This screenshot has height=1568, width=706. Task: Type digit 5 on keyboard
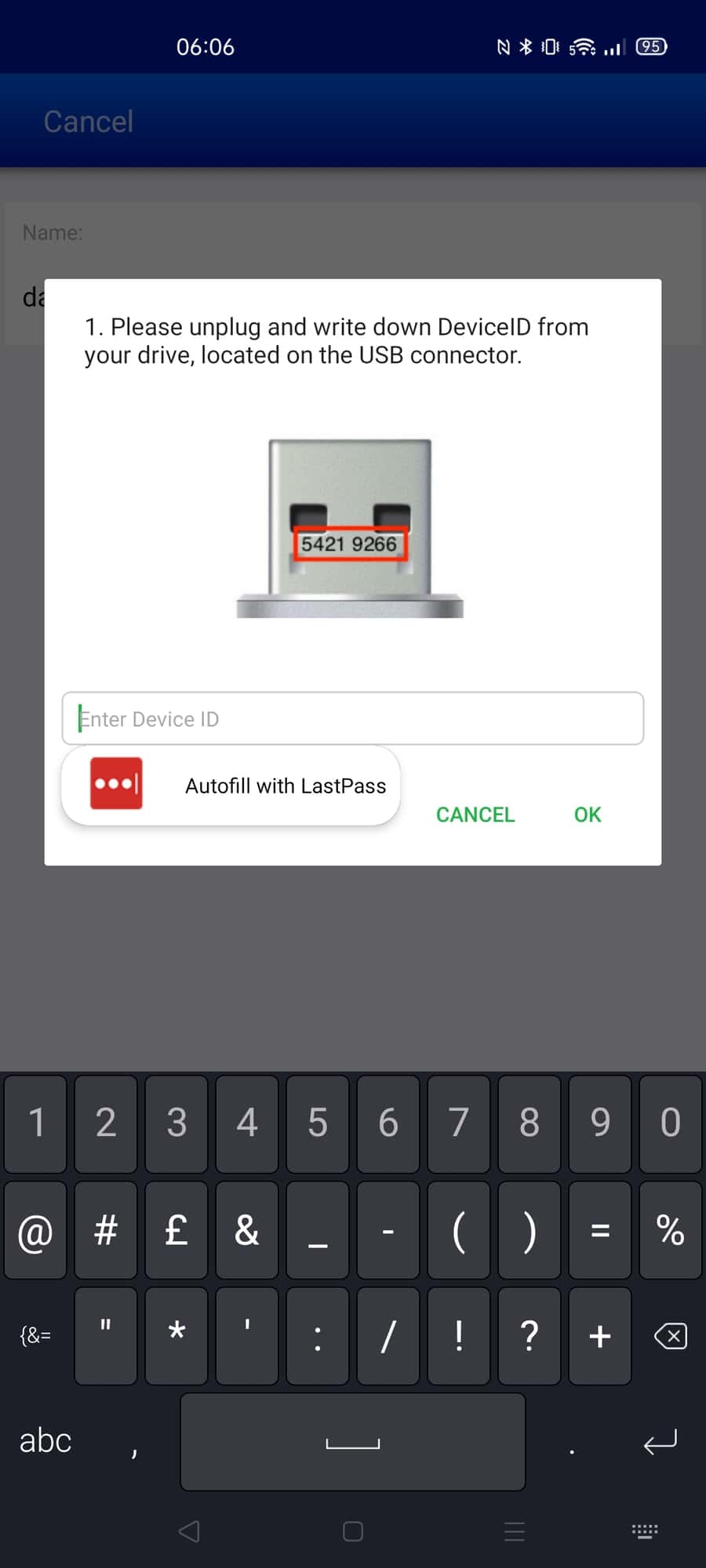pyautogui.click(x=317, y=1123)
